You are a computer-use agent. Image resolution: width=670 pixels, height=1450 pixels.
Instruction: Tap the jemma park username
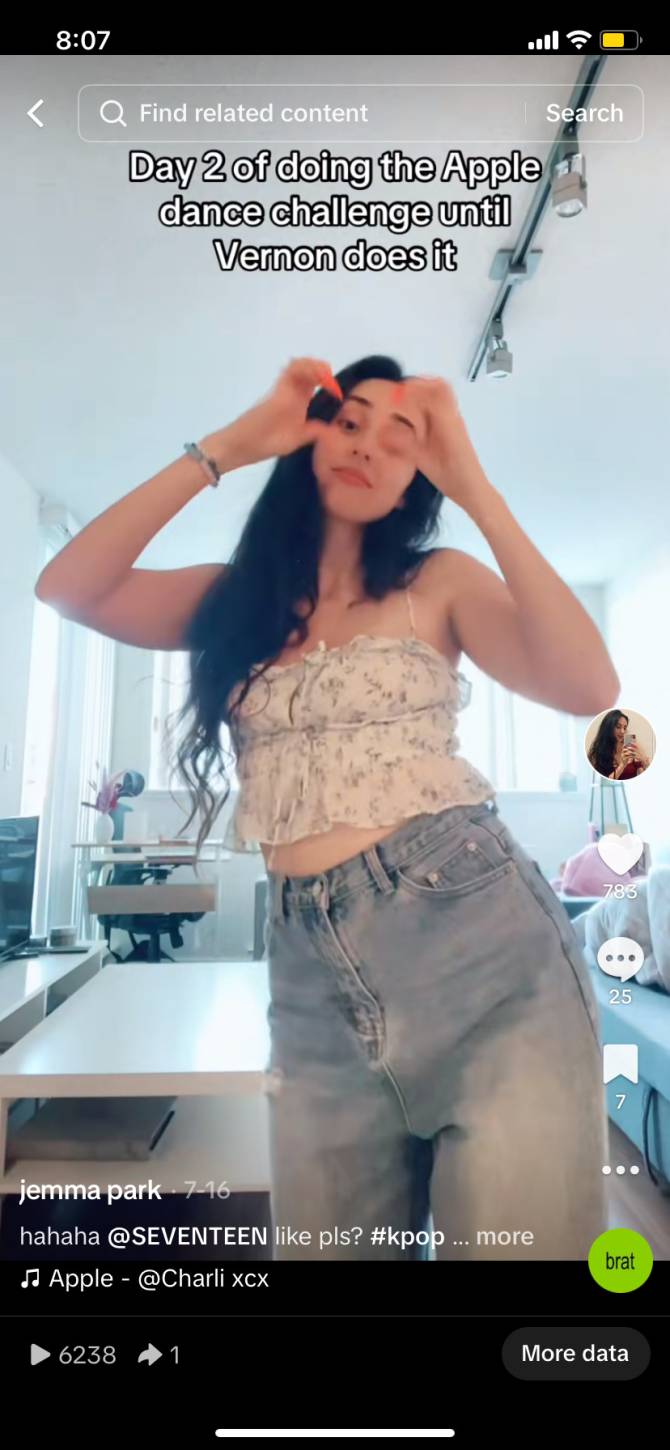(90, 1190)
